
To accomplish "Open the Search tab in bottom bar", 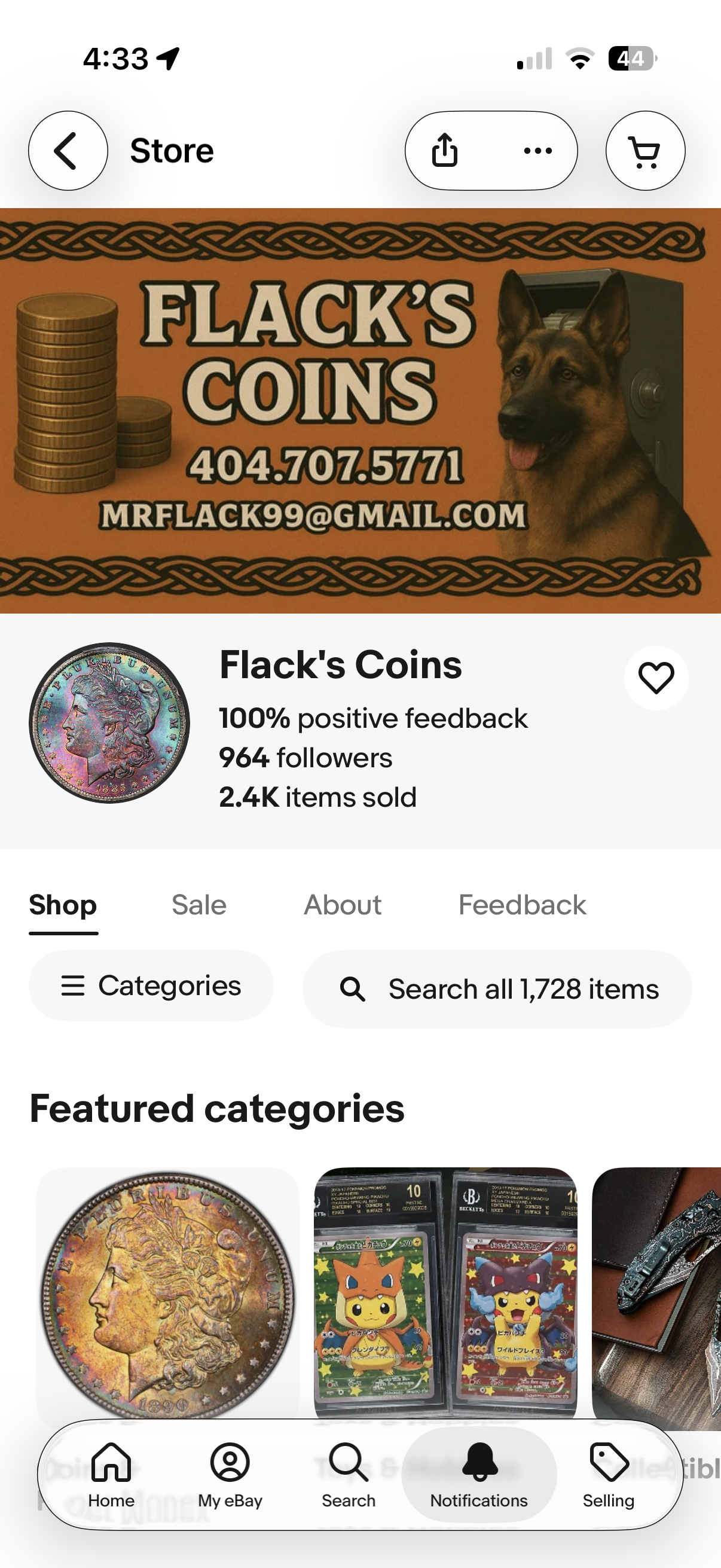I will tap(348, 1474).
